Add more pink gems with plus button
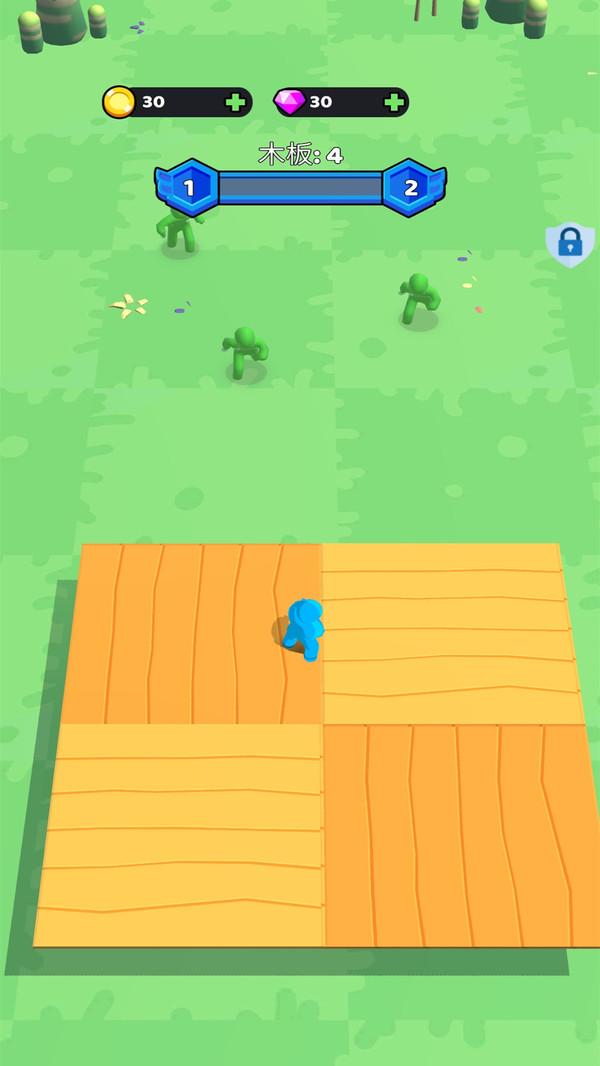Image resolution: width=600 pixels, height=1066 pixels. 394,102
